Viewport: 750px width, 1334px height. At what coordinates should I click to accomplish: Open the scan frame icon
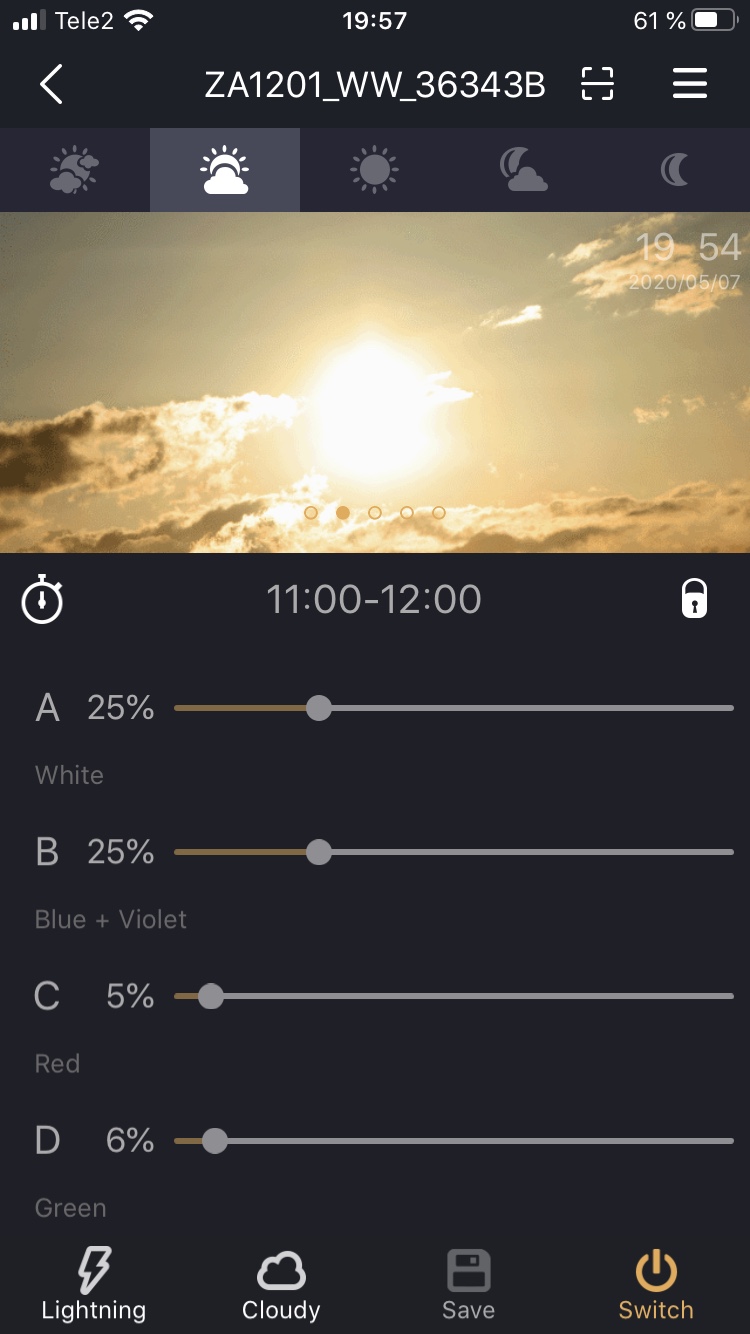click(x=597, y=85)
